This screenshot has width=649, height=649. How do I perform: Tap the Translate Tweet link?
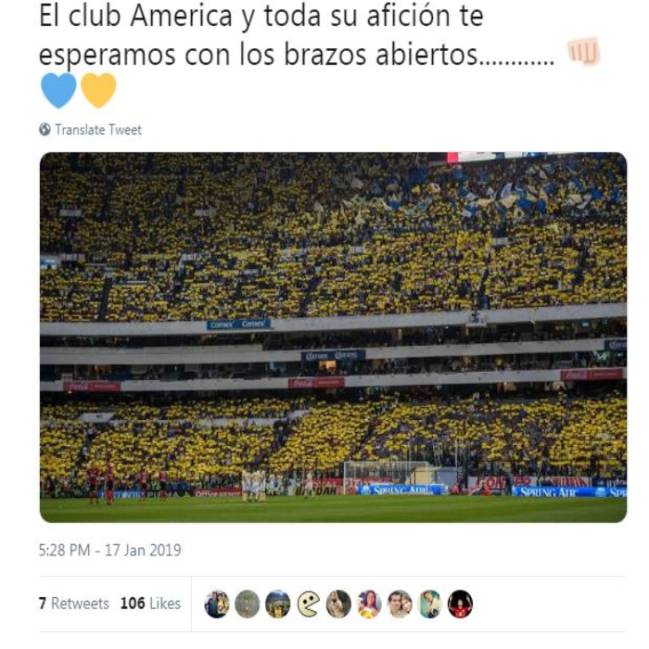click(97, 130)
